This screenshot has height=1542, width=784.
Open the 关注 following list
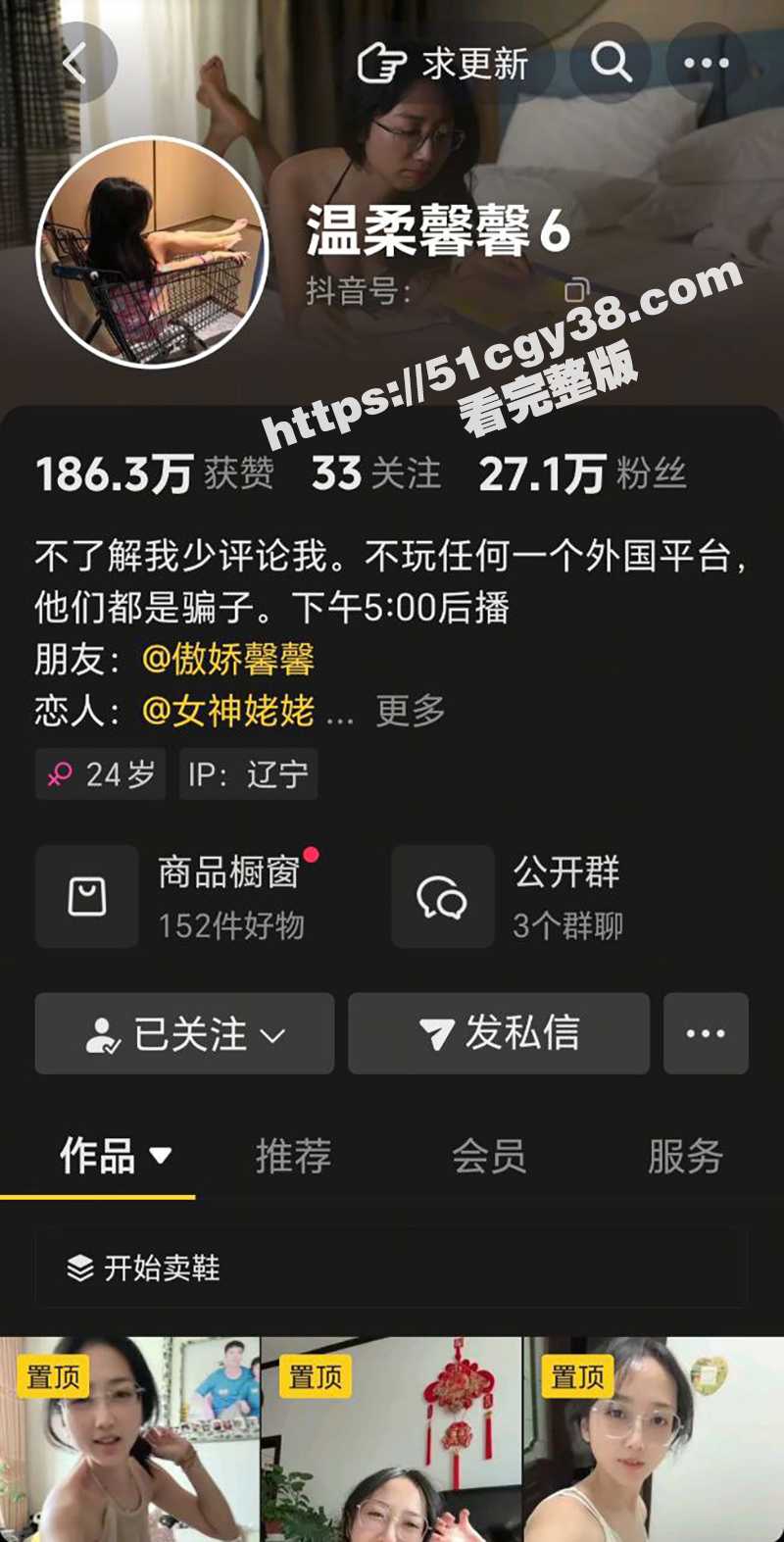click(x=376, y=474)
